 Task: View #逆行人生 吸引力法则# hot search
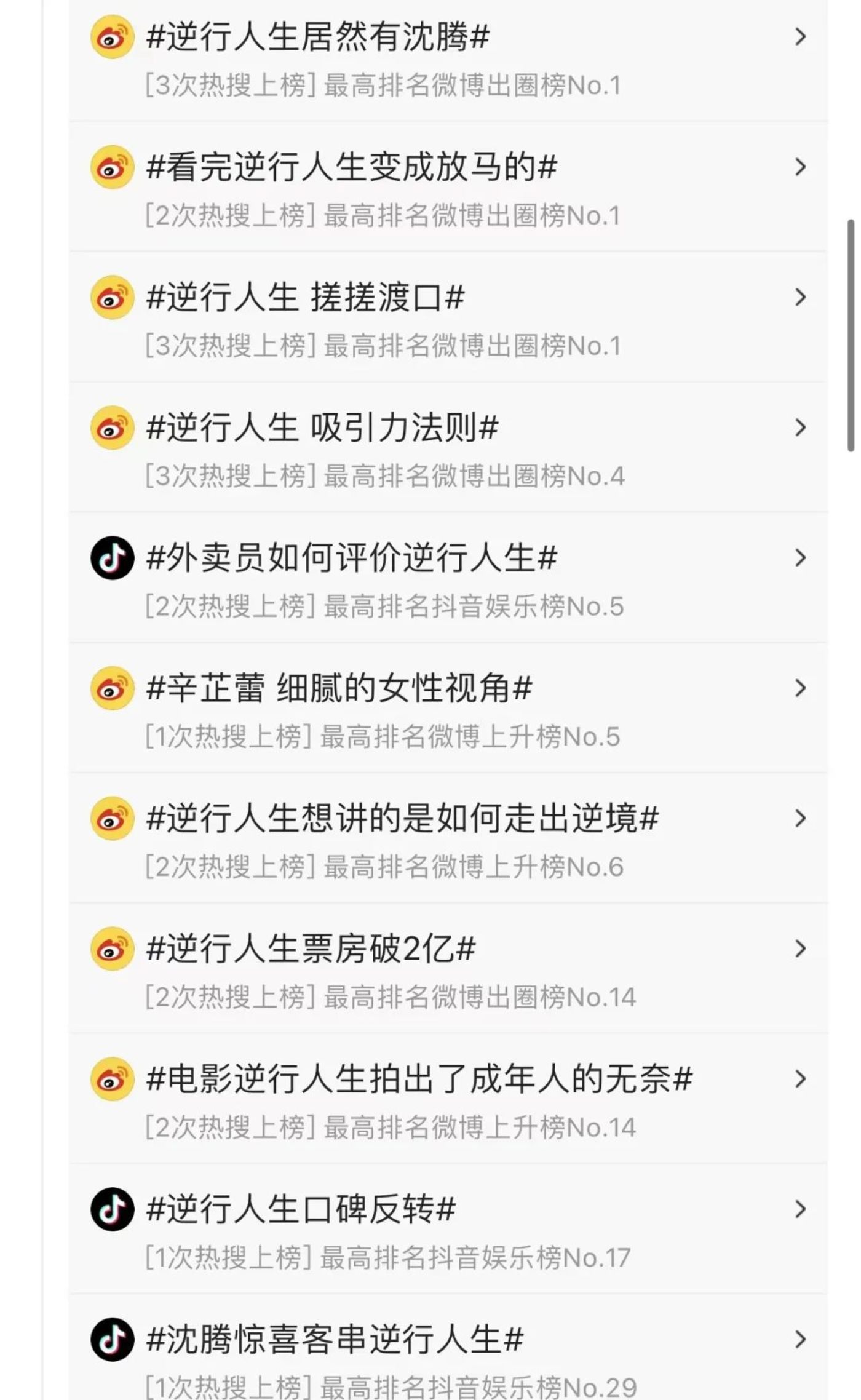pyautogui.click(x=322, y=428)
